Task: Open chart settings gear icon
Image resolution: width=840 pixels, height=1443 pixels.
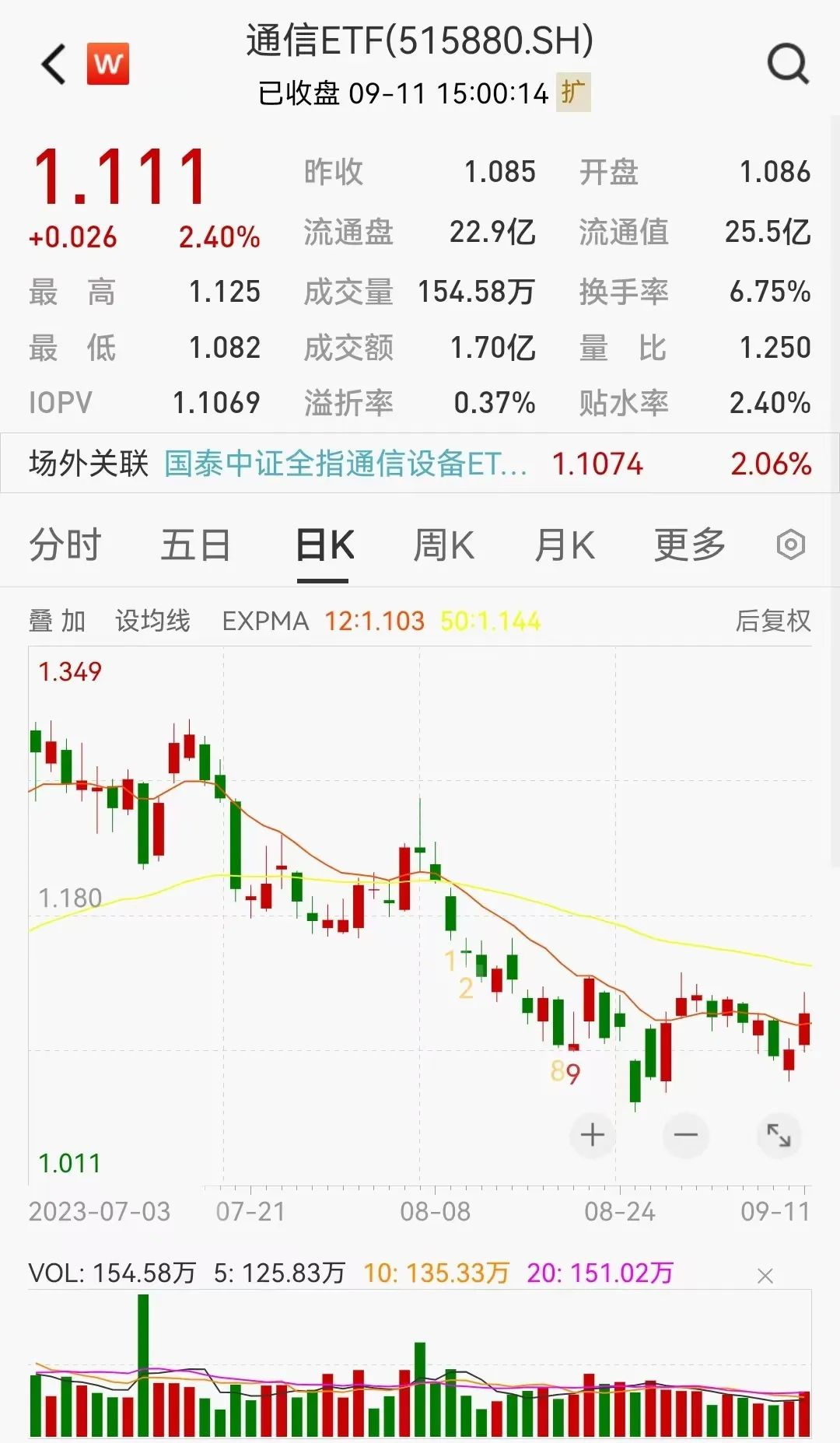Action: [790, 545]
